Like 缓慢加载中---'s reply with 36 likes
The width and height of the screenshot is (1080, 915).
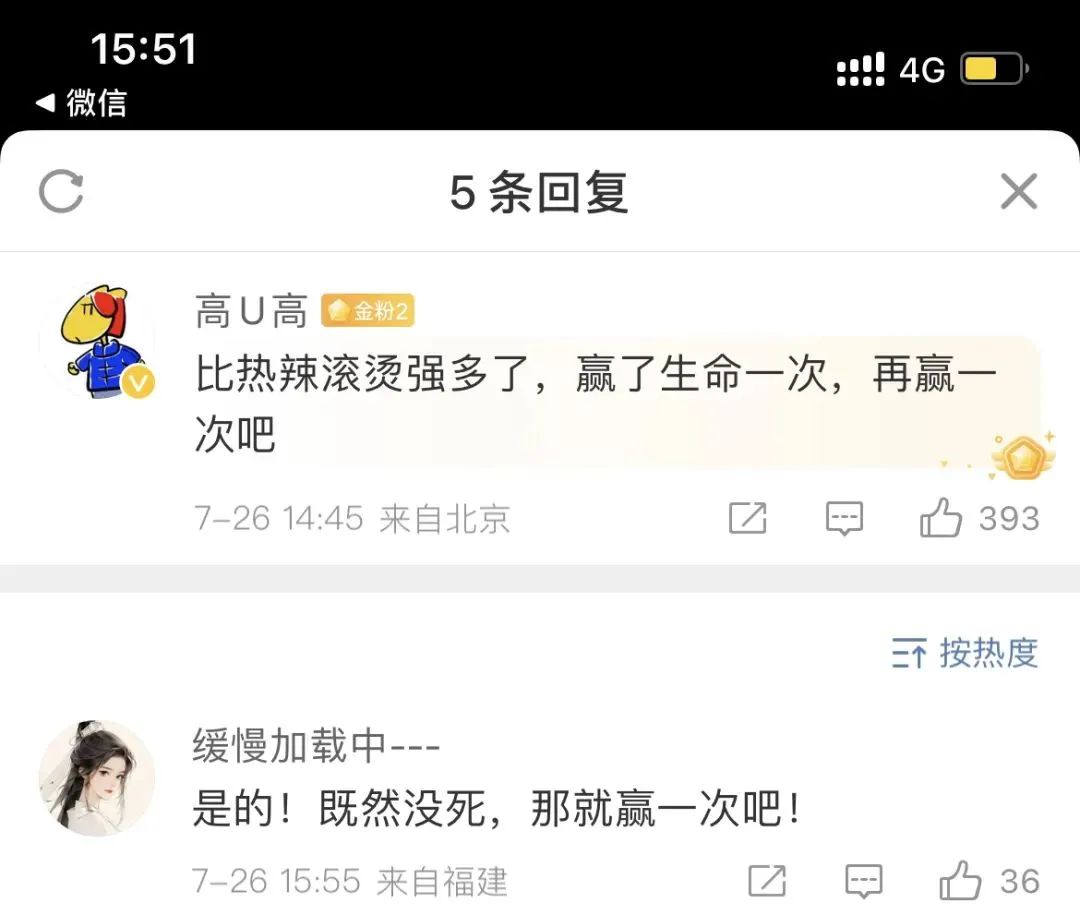coord(960,881)
